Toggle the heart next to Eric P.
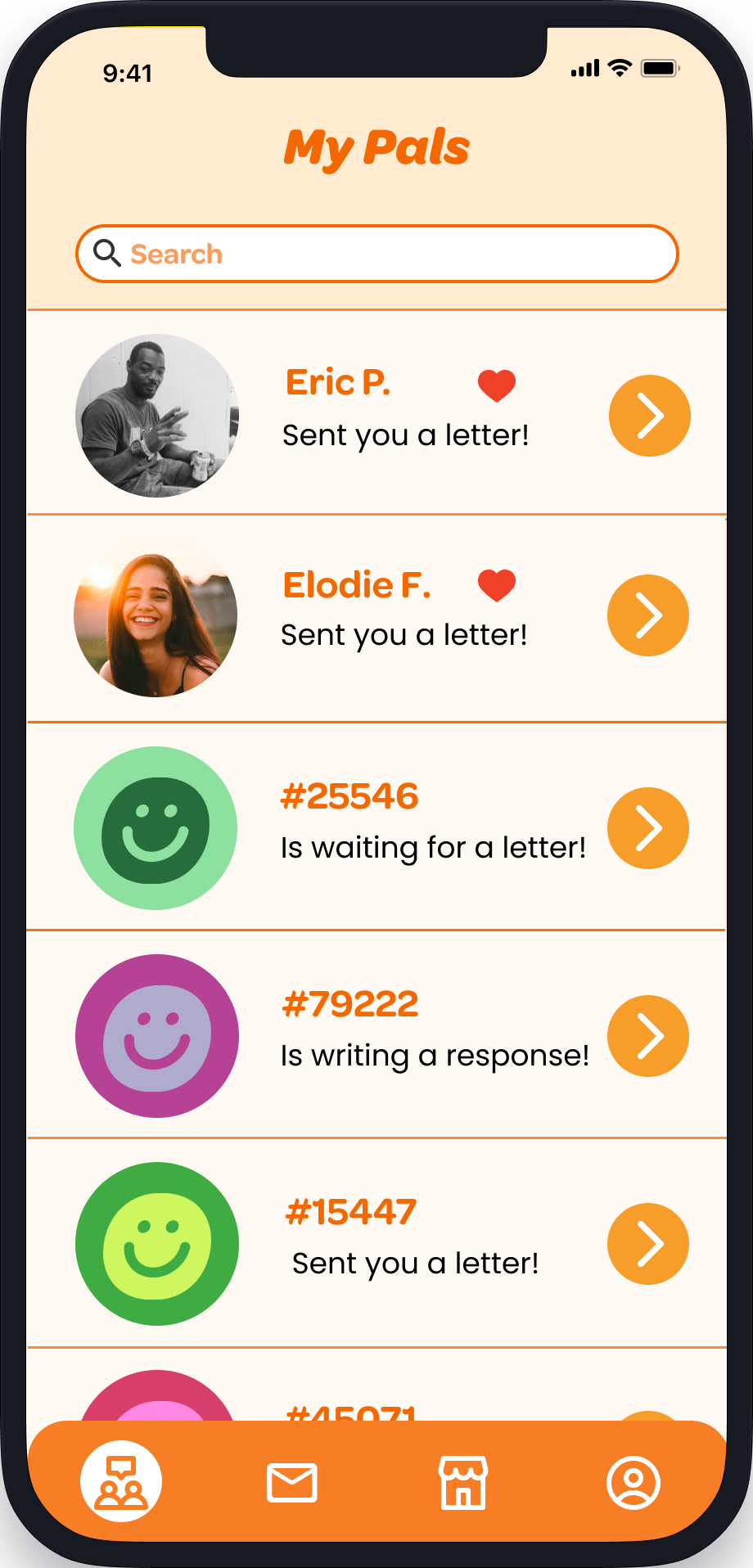The image size is (753, 1568). pyautogui.click(x=497, y=385)
